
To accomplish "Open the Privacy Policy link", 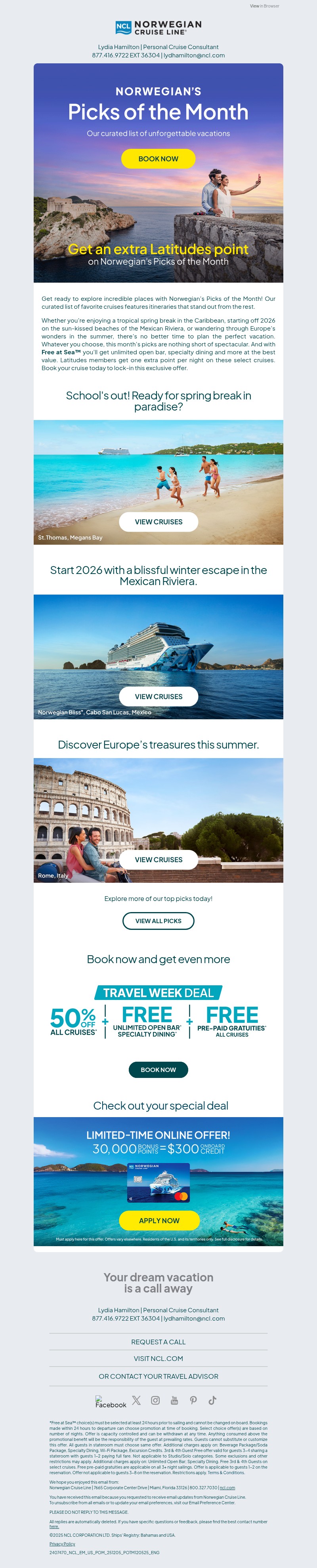I will point(62,1543).
